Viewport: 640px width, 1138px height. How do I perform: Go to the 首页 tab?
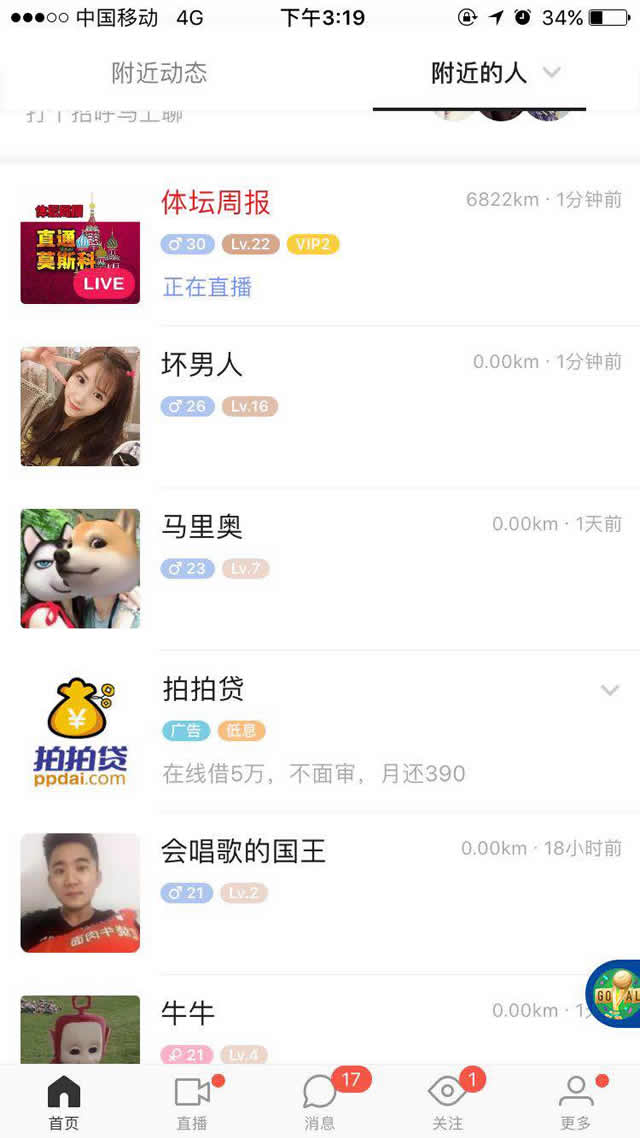click(x=64, y=1102)
